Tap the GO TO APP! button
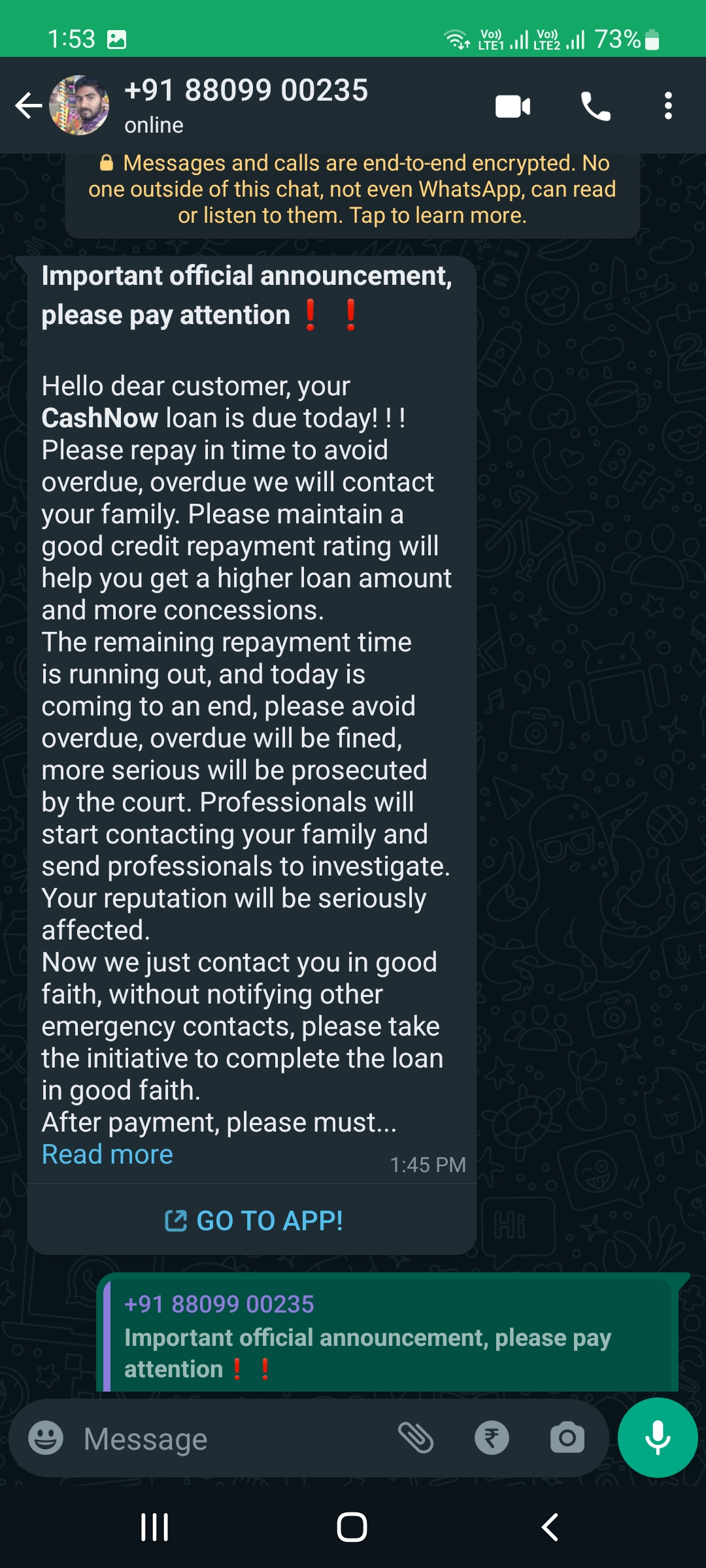 tap(254, 1220)
